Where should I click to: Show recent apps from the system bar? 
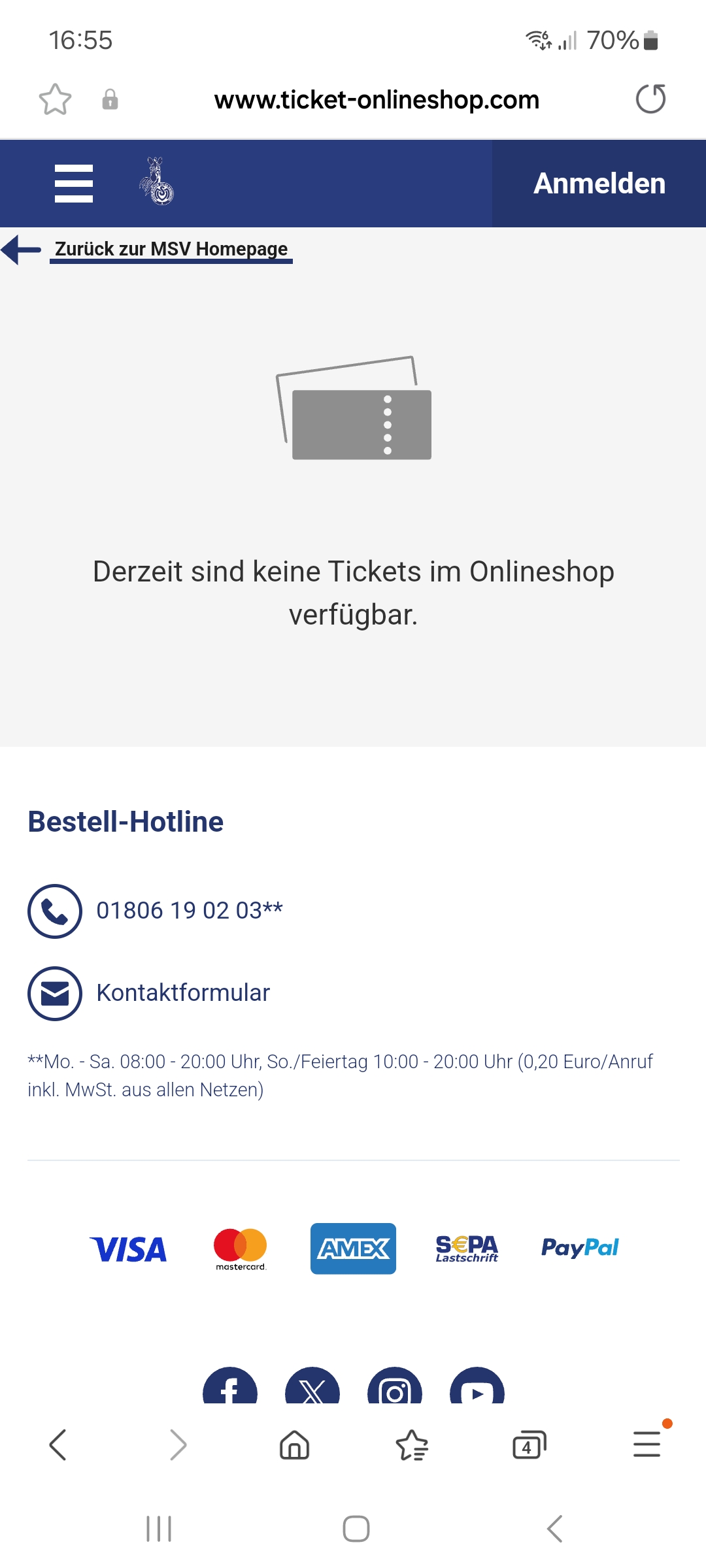159,1529
